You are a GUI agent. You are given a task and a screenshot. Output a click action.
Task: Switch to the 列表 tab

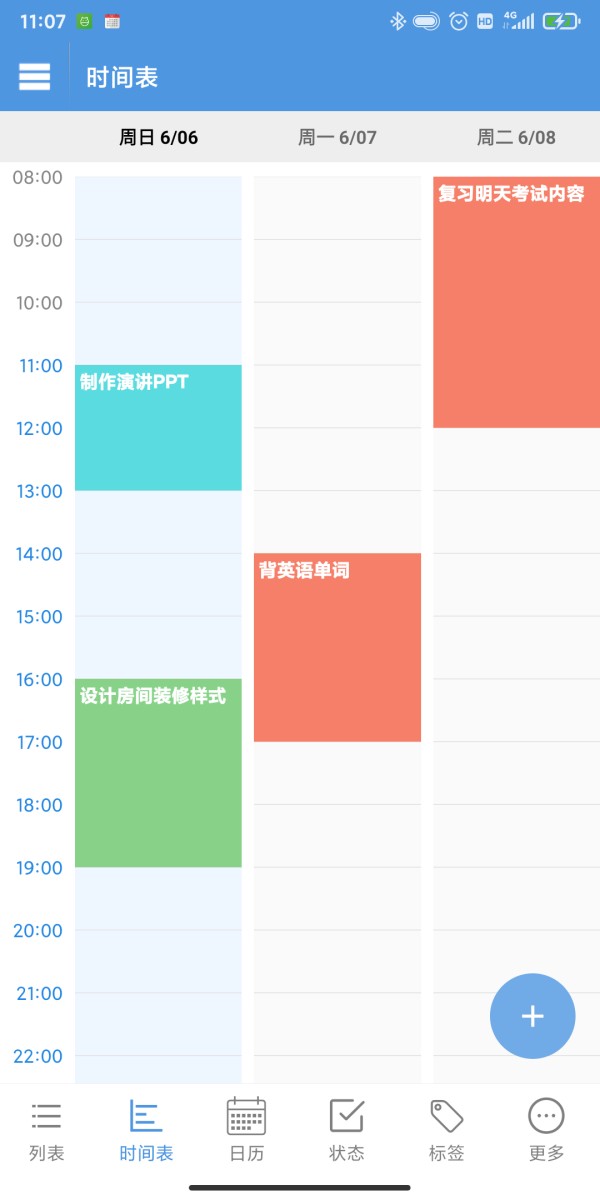(x=46, y=1132)
